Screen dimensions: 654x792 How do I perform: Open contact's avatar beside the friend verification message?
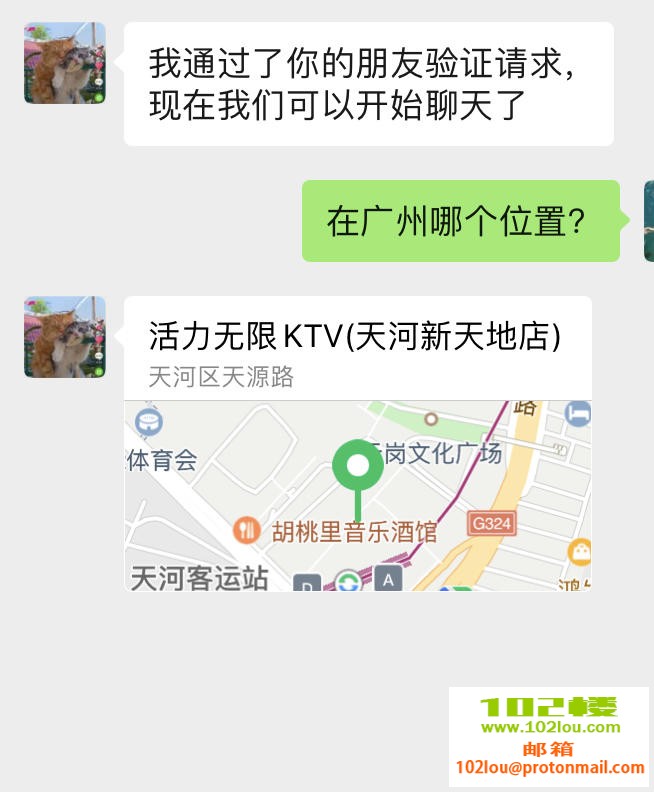(x=64, y=63)
